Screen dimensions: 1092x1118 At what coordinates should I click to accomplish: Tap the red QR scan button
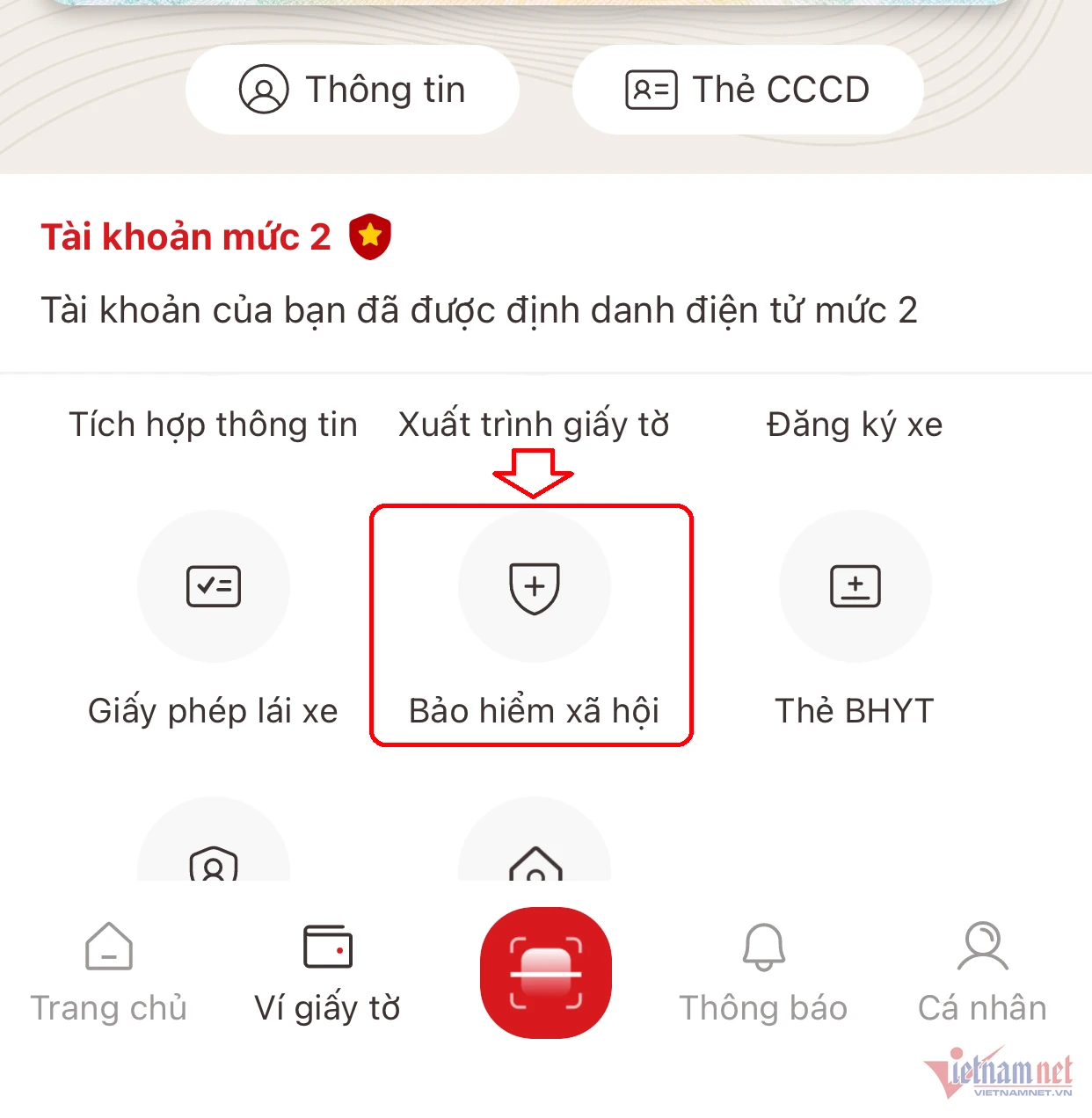click(545, 972)
